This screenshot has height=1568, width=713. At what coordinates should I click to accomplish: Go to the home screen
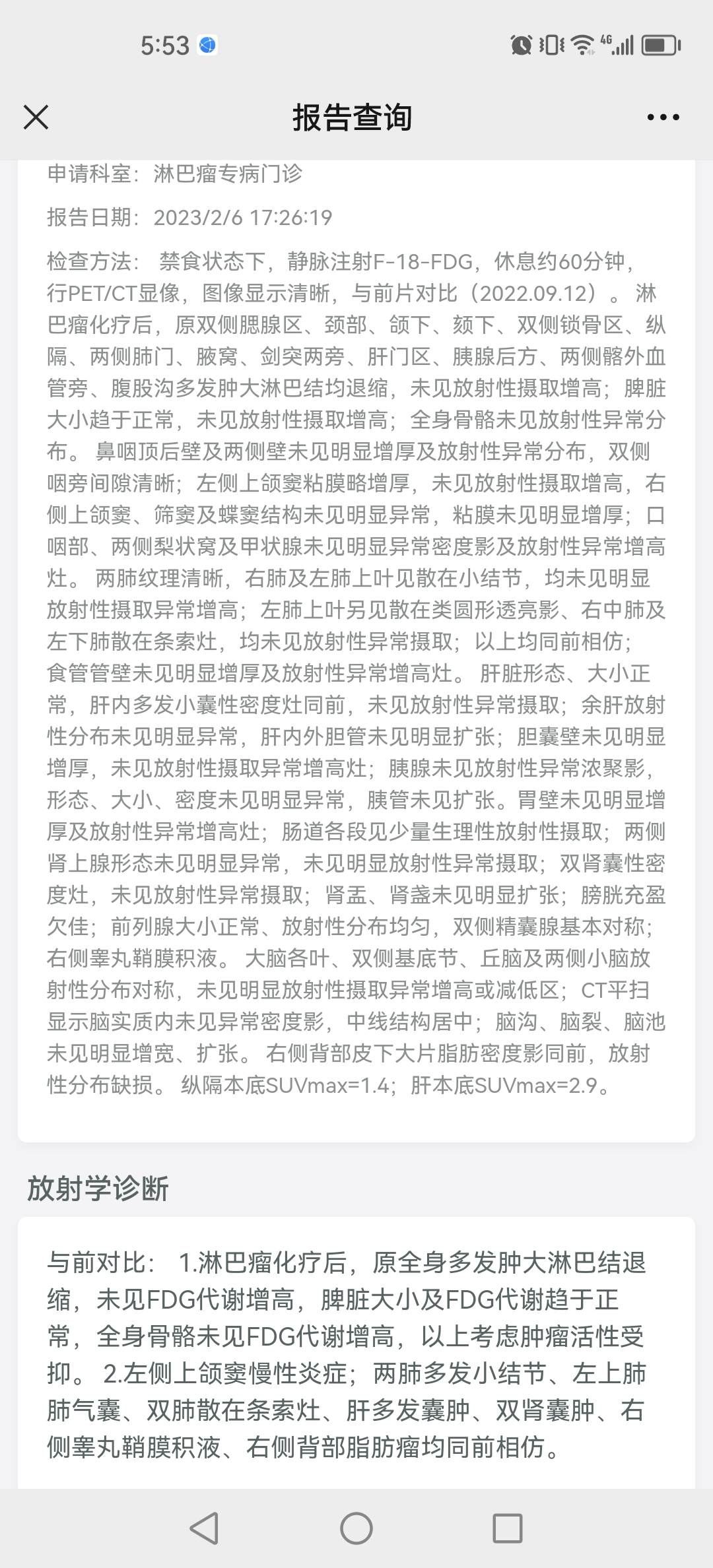click(x=356, y=1528)
